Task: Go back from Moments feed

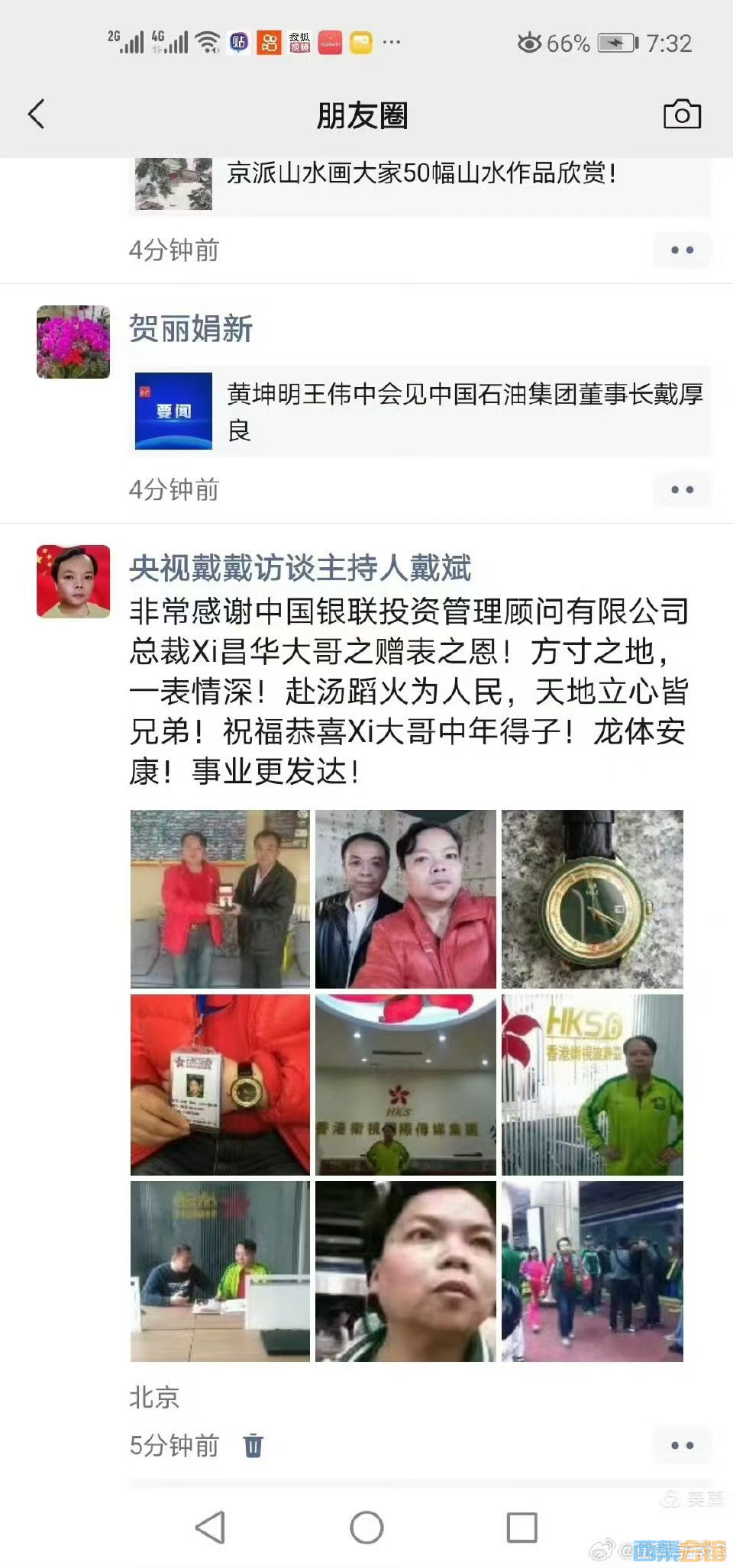Action: coord(37,115)
